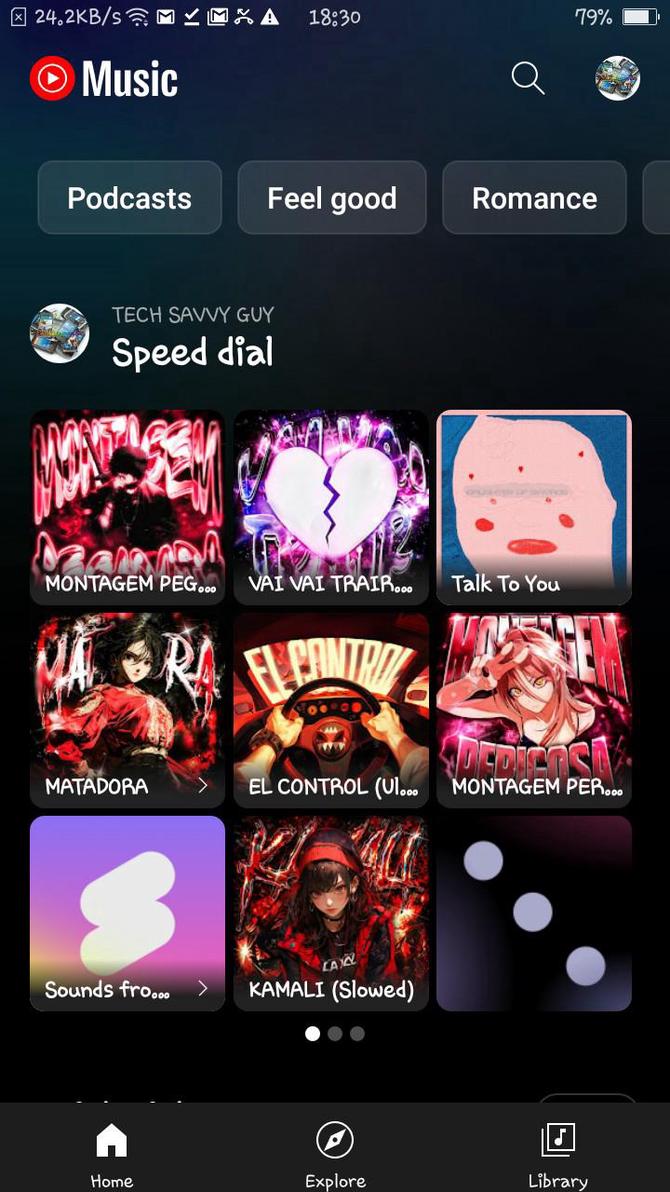Screen dimensions: 670x1192
Task: Open the account profile picture
Action: (617, 78)
